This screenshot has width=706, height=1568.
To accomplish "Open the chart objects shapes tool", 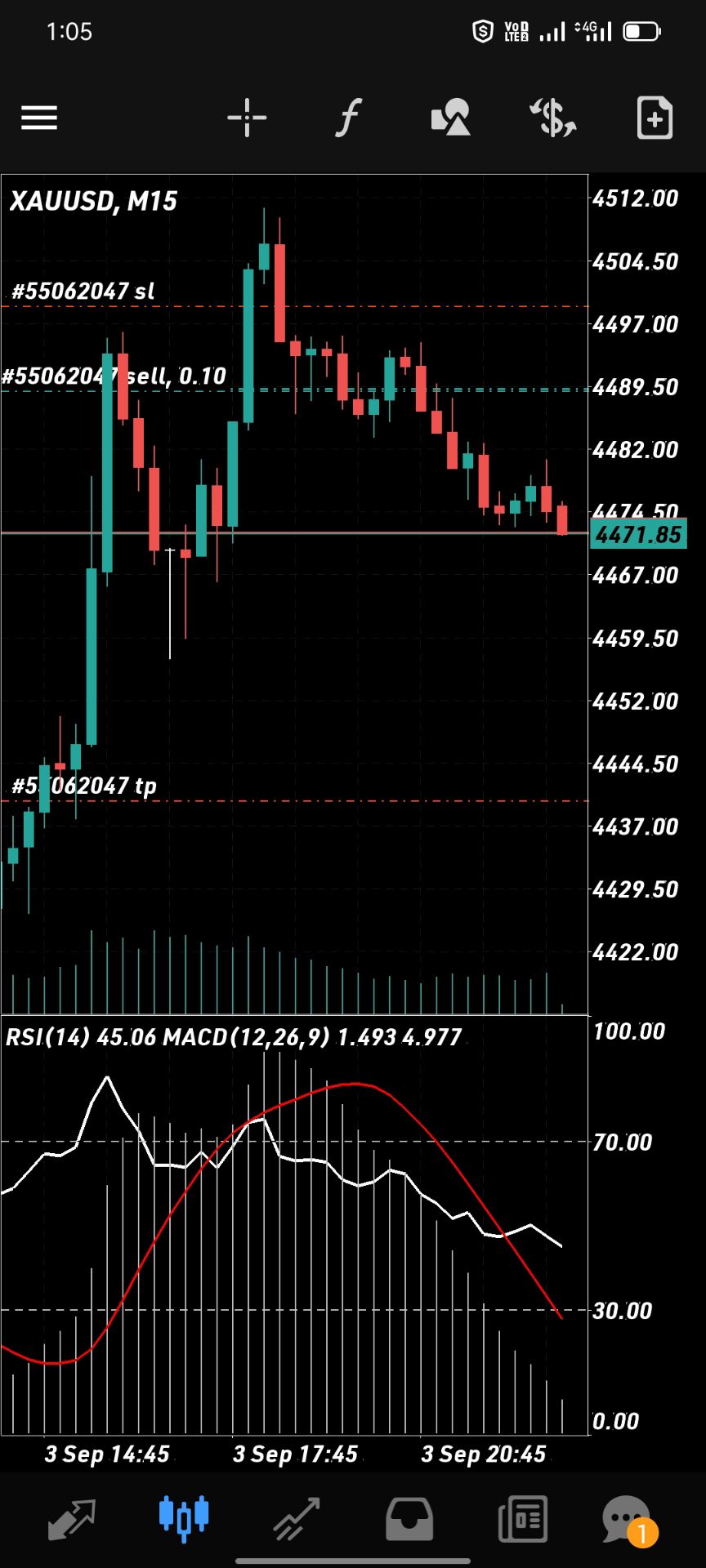I will pos(450,118).
